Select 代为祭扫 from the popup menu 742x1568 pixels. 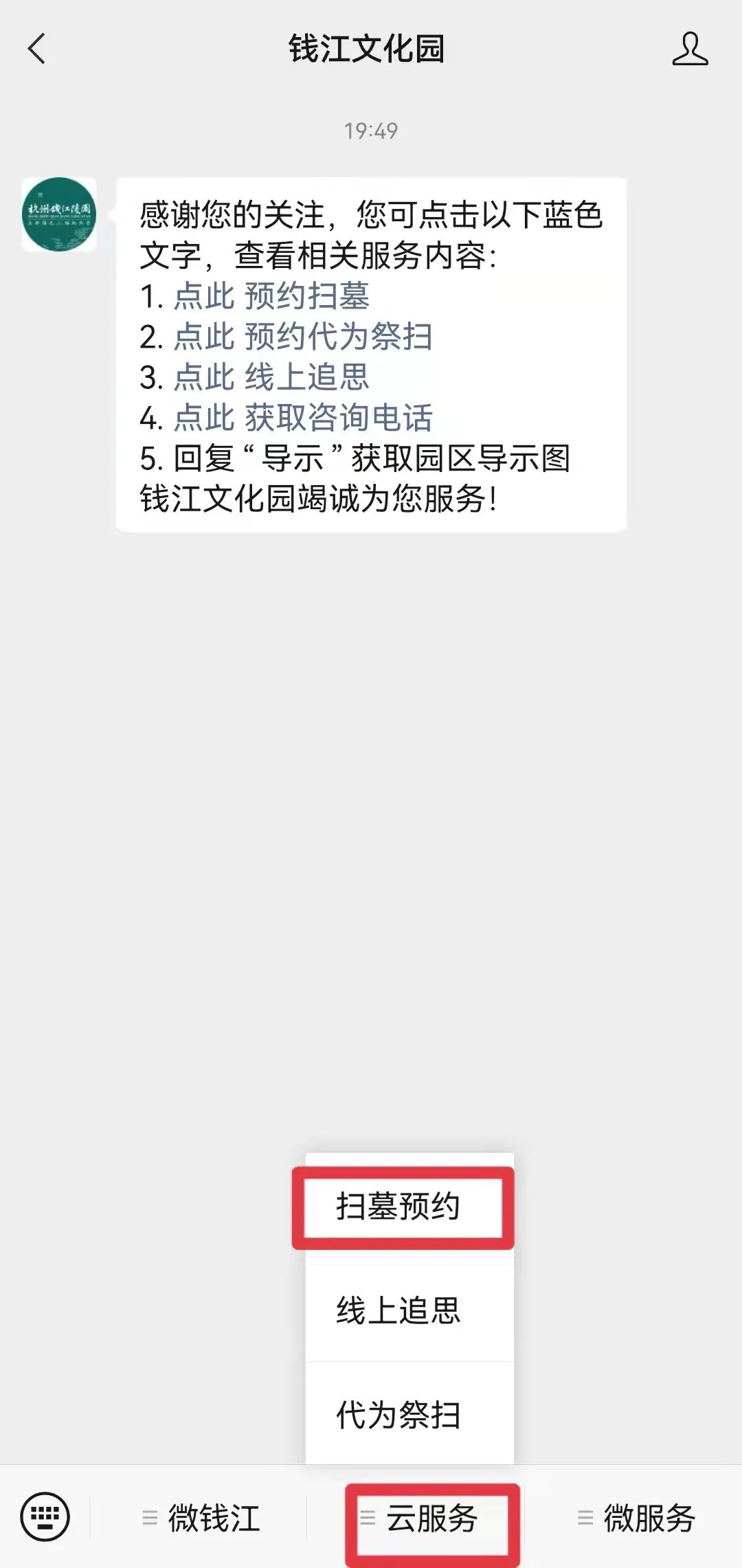tap(397, 1413)
